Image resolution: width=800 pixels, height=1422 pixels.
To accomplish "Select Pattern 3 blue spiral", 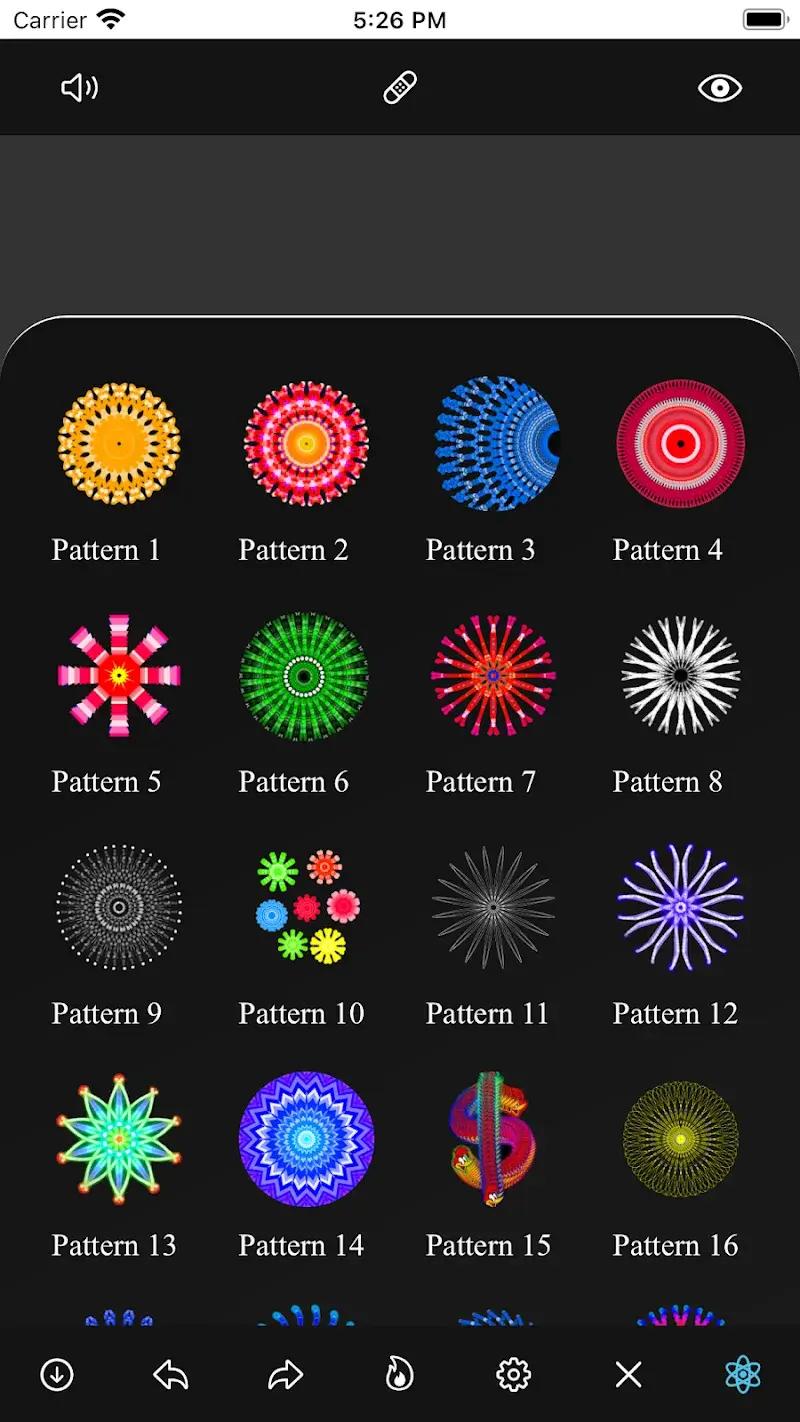I will click(492, 444).
